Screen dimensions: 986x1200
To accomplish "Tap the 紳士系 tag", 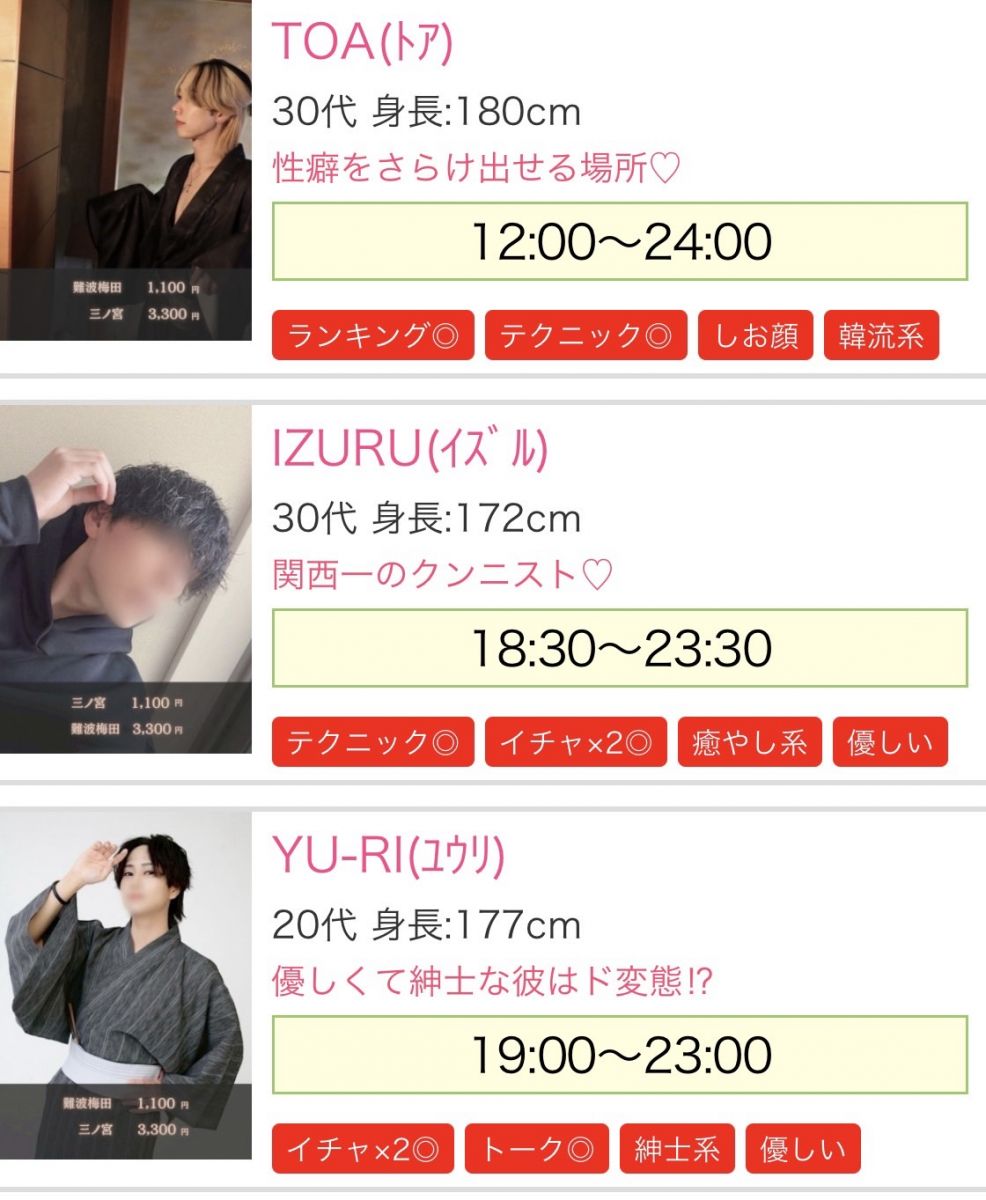I will tap(677, 1149).
